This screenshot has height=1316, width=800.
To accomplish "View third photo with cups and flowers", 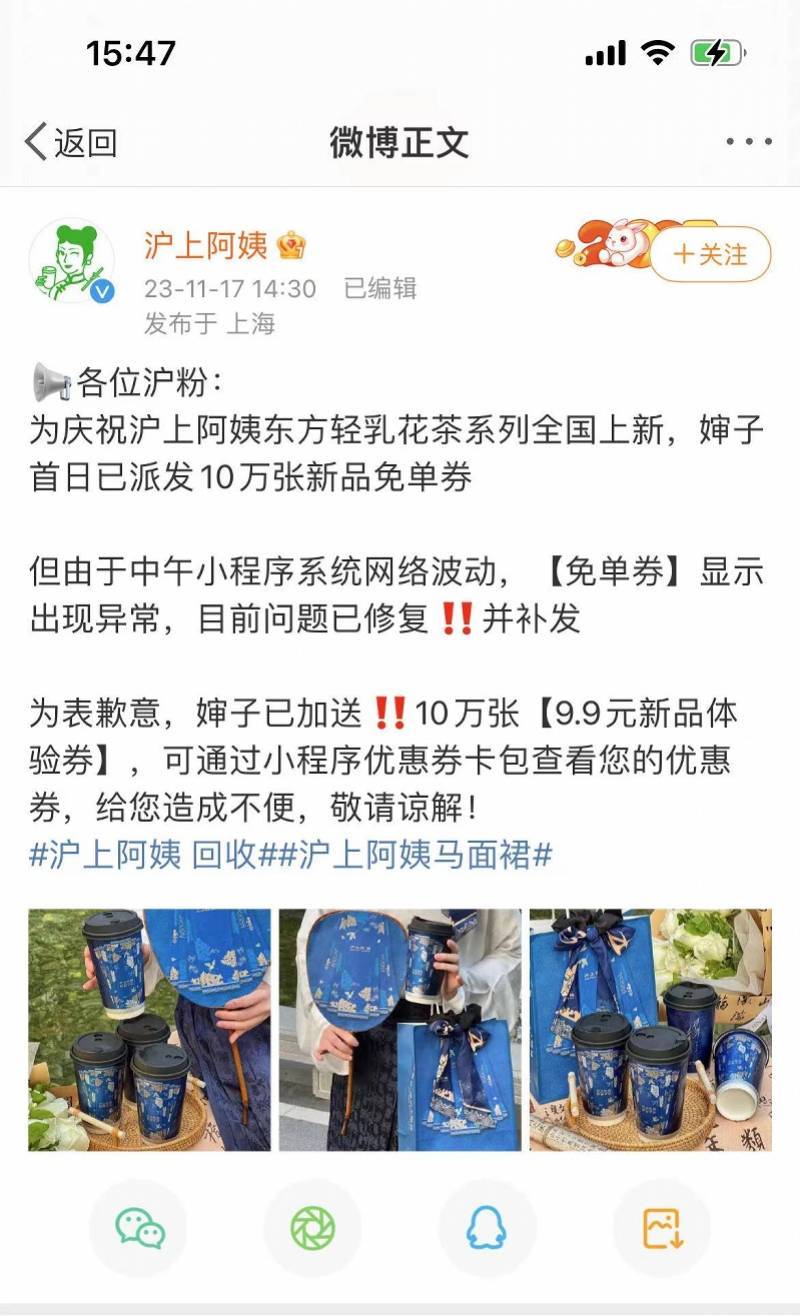I will point(650,1029).
